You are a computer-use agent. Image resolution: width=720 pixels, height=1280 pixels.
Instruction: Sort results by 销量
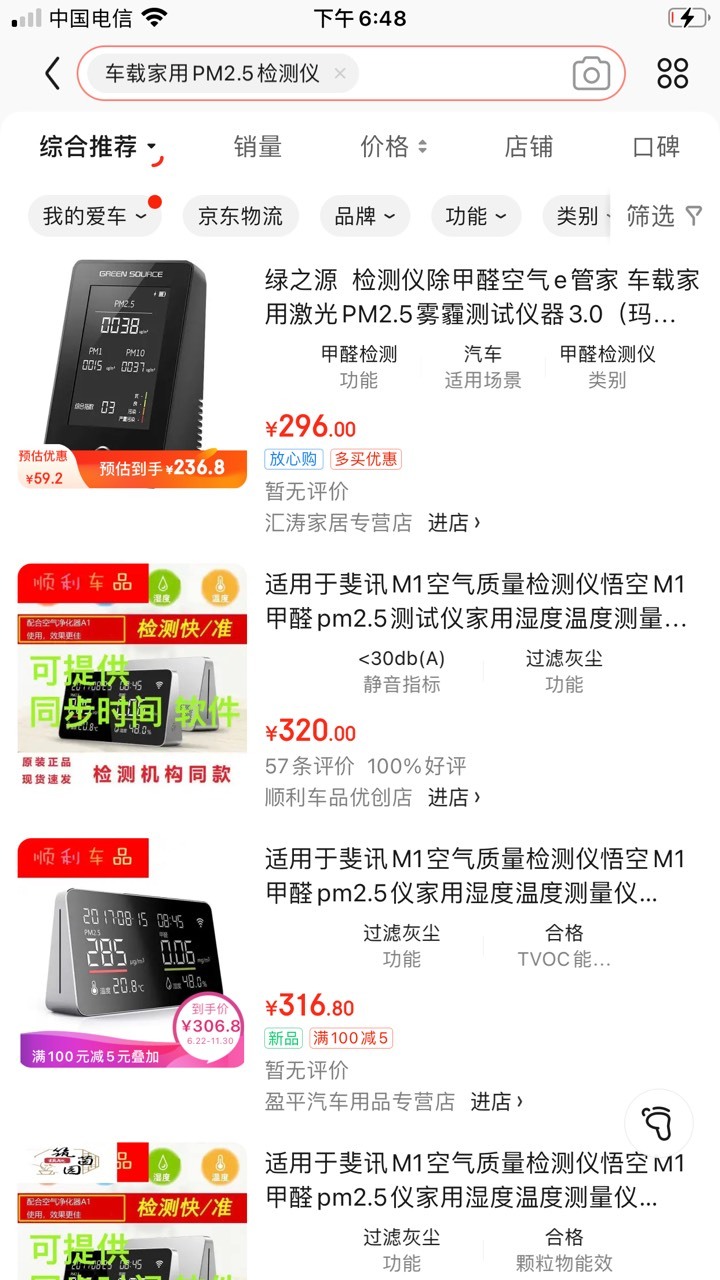[258, 147]
